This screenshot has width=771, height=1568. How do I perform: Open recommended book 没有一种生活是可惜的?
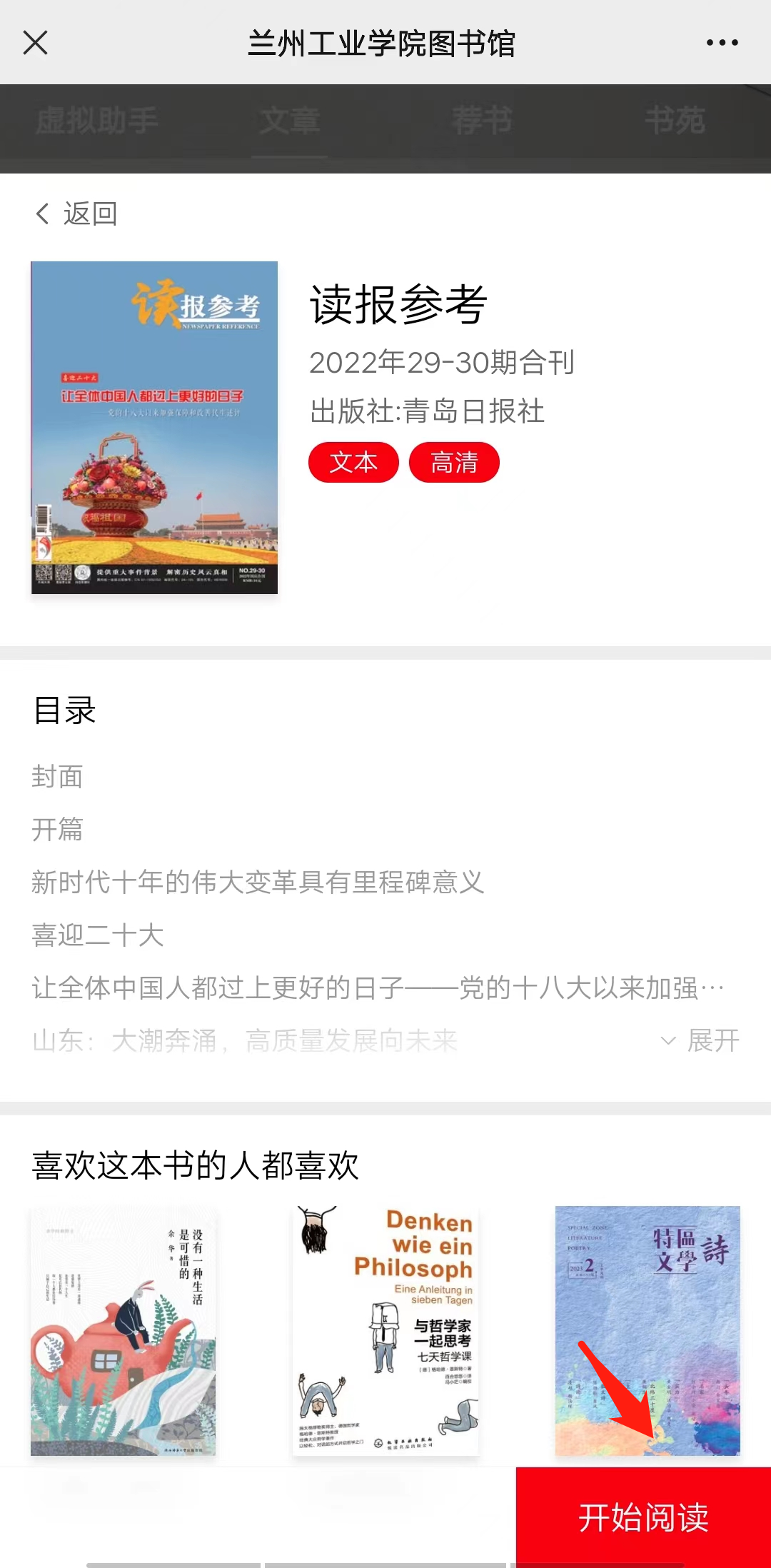(x=123, y=1330)
